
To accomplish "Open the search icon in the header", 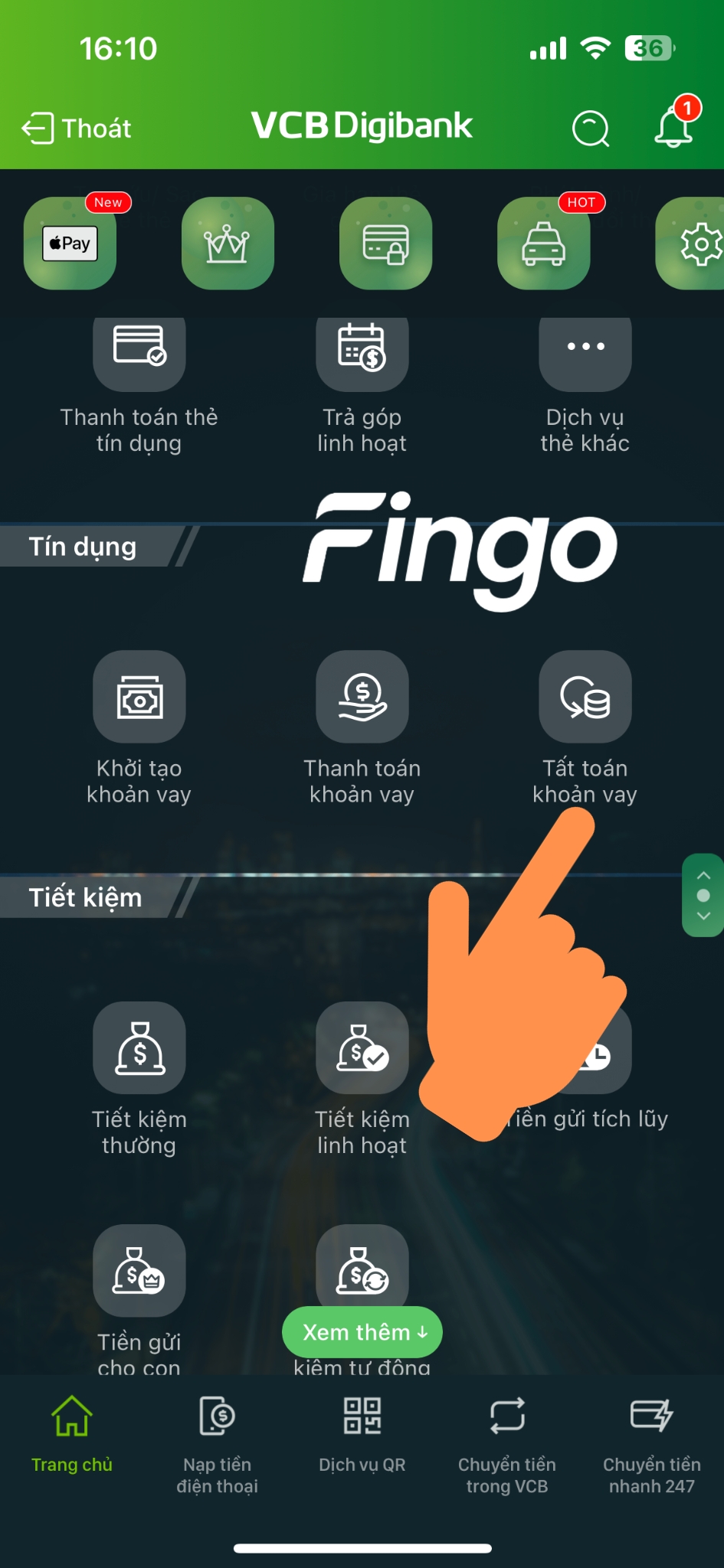I will click(591, 128).
